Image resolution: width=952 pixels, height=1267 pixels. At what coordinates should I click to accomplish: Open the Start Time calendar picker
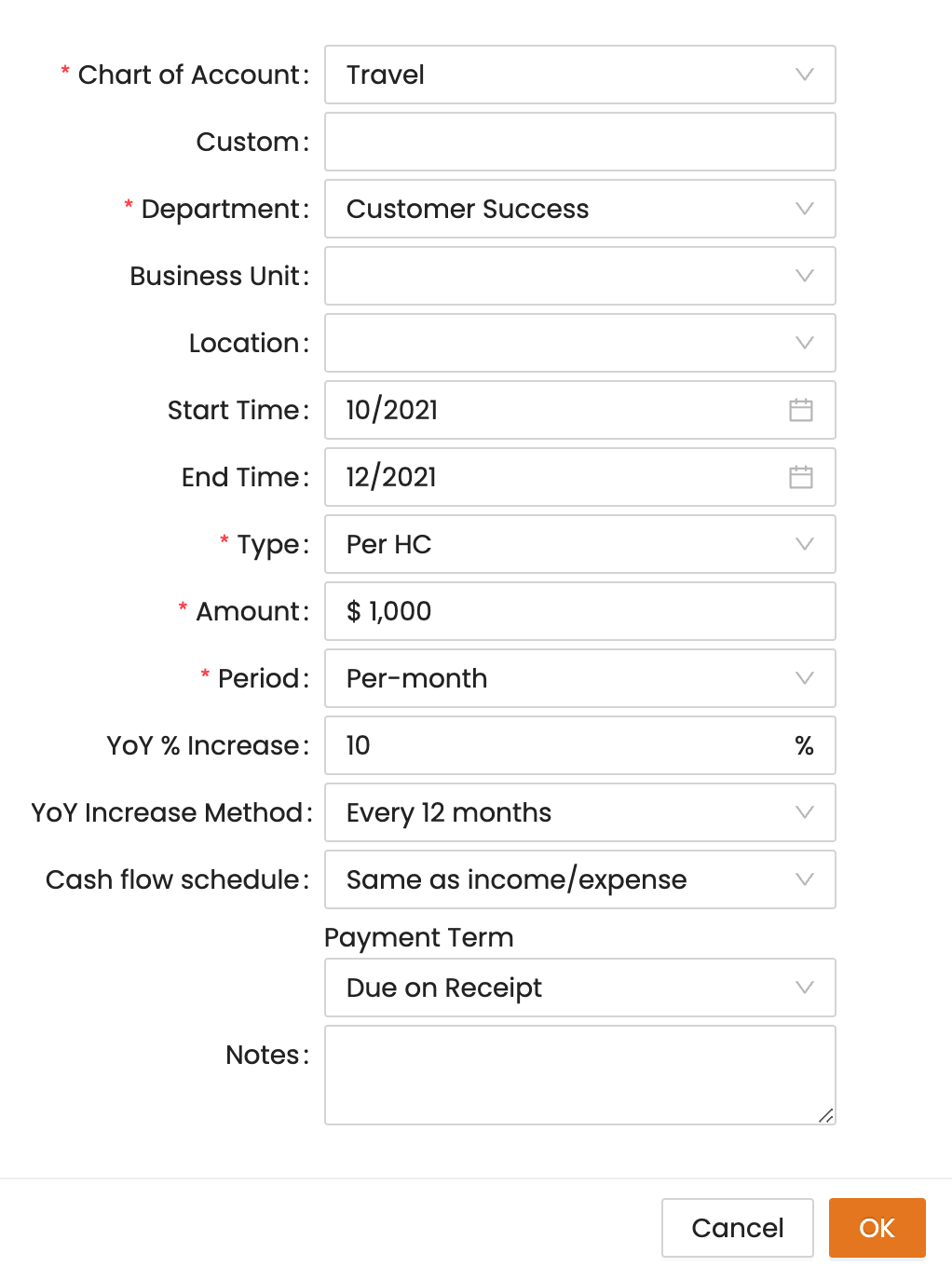tap(803, 410)
